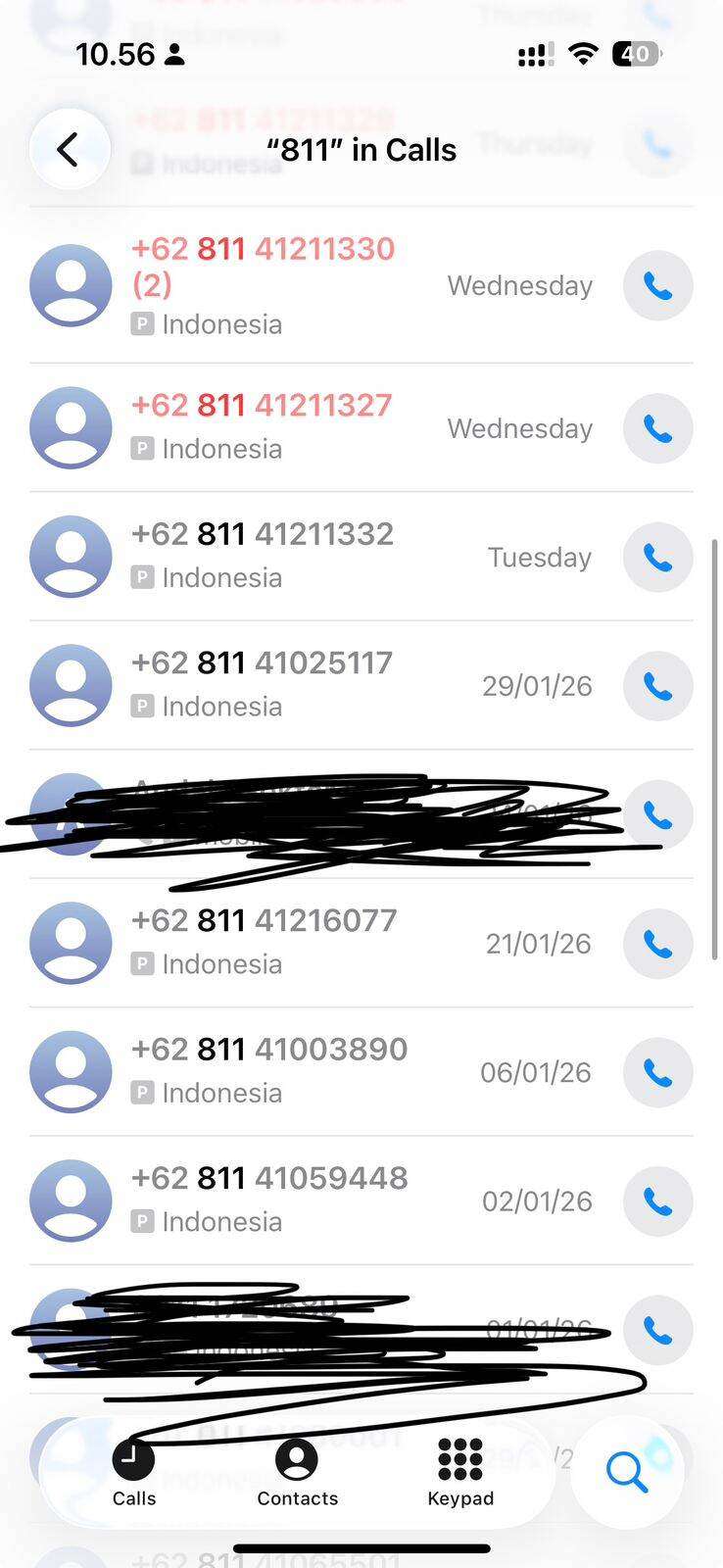This screenshot has width=723, height=1568.
Task: Tap the search magnifier button
Action: click(627, 1472)
